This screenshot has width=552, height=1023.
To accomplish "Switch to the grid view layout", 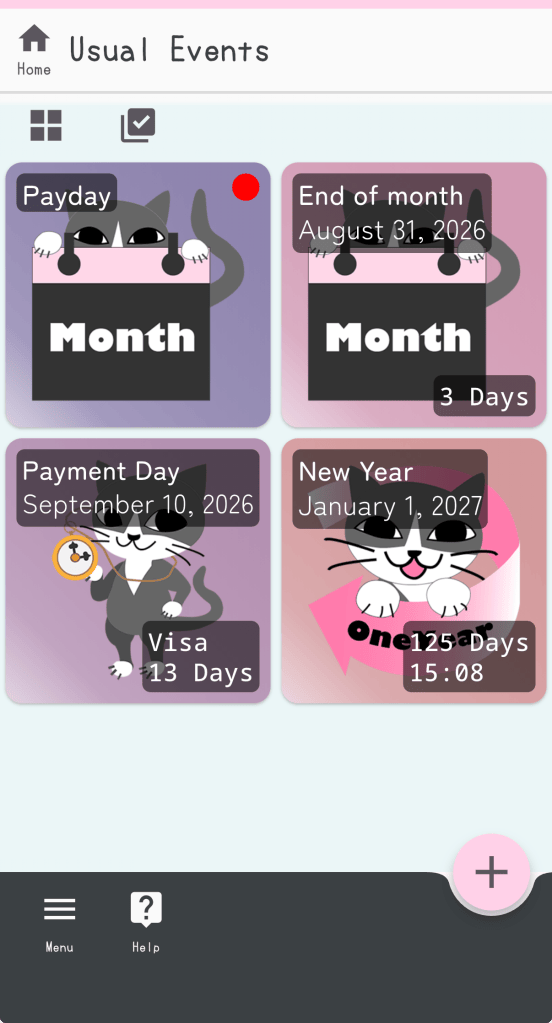I will 46,125.
